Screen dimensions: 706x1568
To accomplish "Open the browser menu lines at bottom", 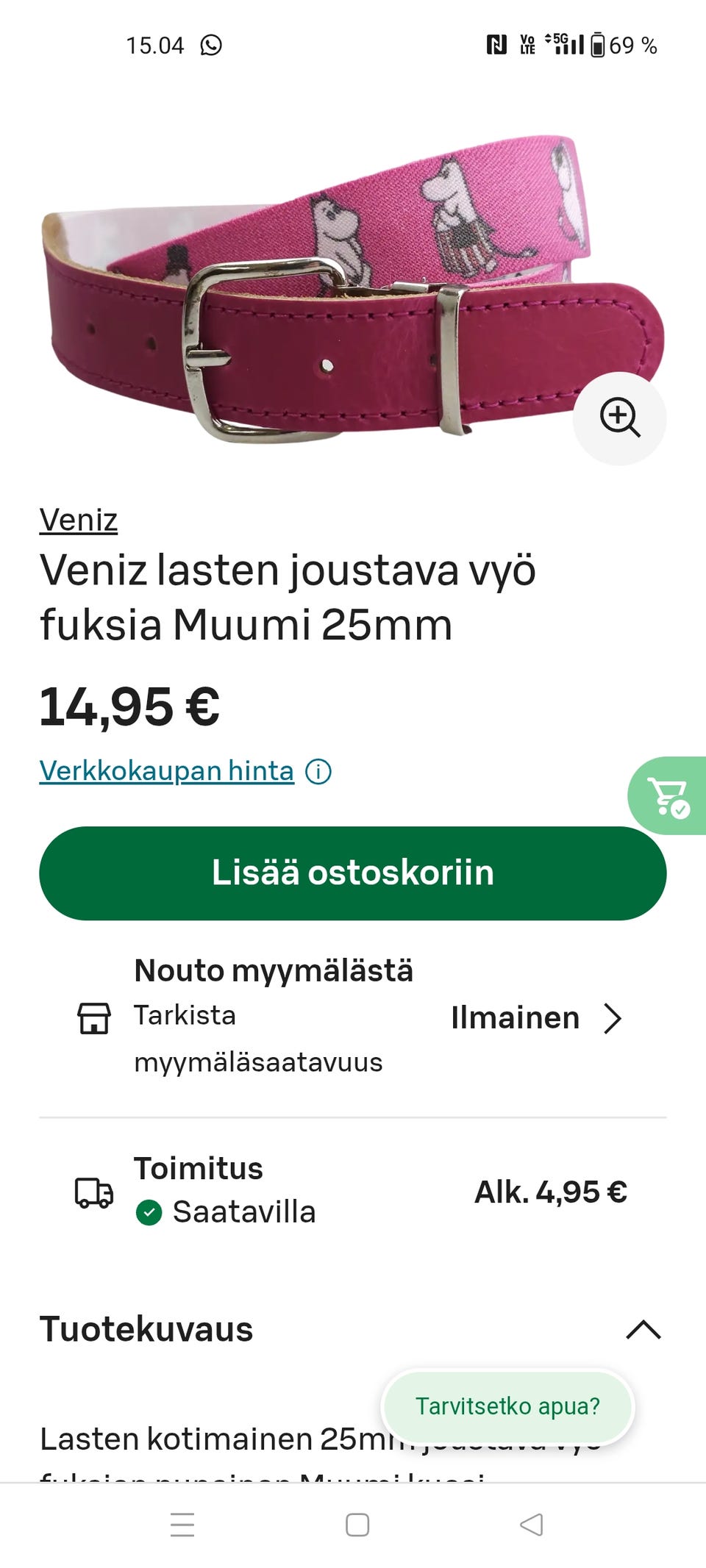I will pyautogui.click(x=182, y=1521).
